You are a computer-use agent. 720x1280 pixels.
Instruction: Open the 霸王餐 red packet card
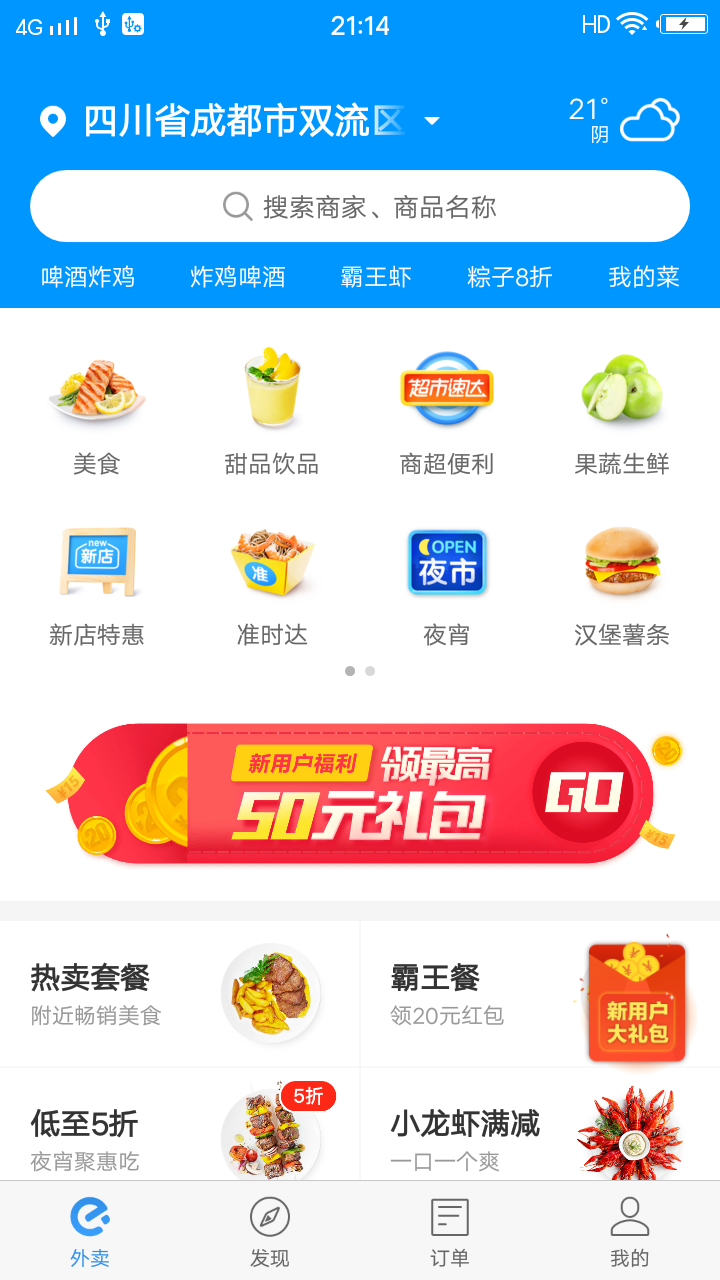(540, 994)
